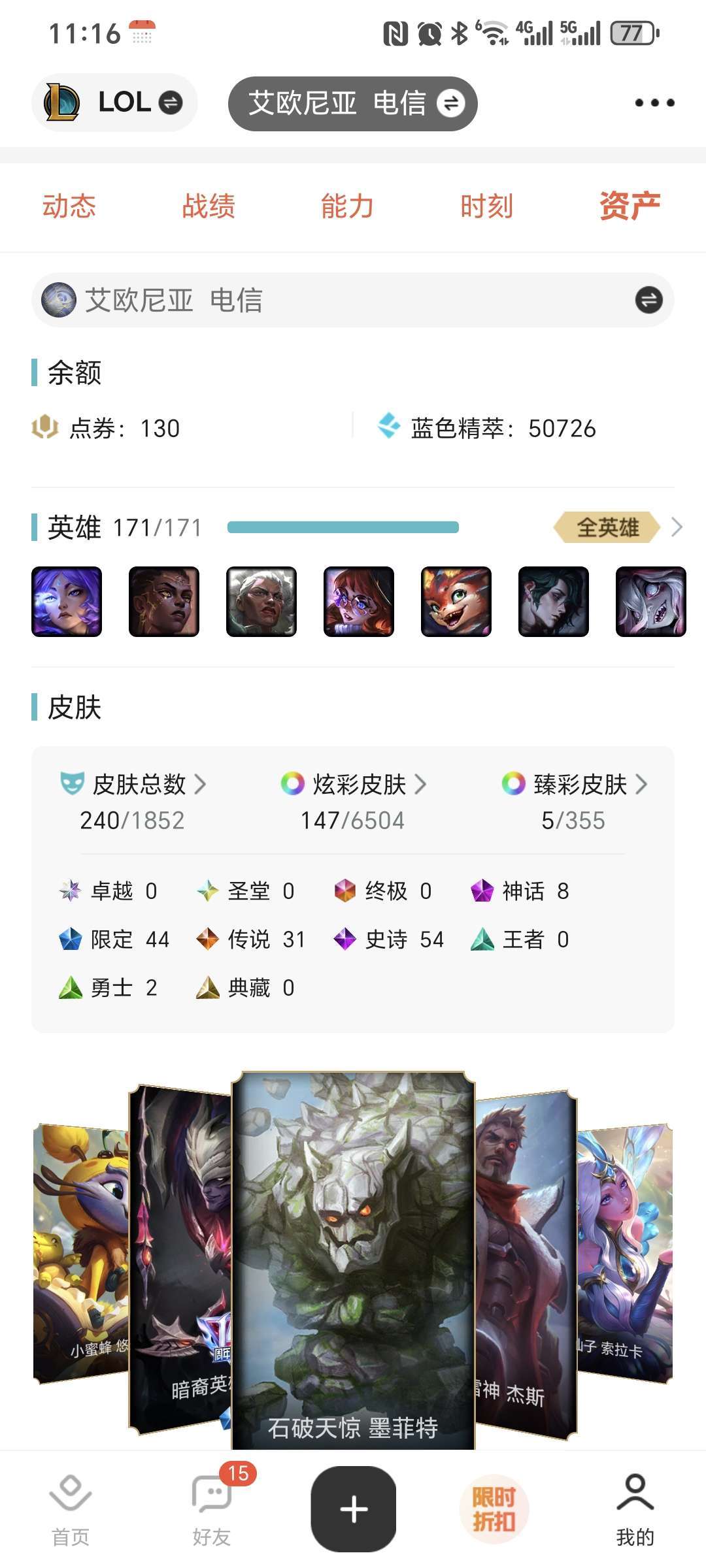Switch to 我的 profile tab
Screen dimensions: 706x1568
[x=635, y=1511]
